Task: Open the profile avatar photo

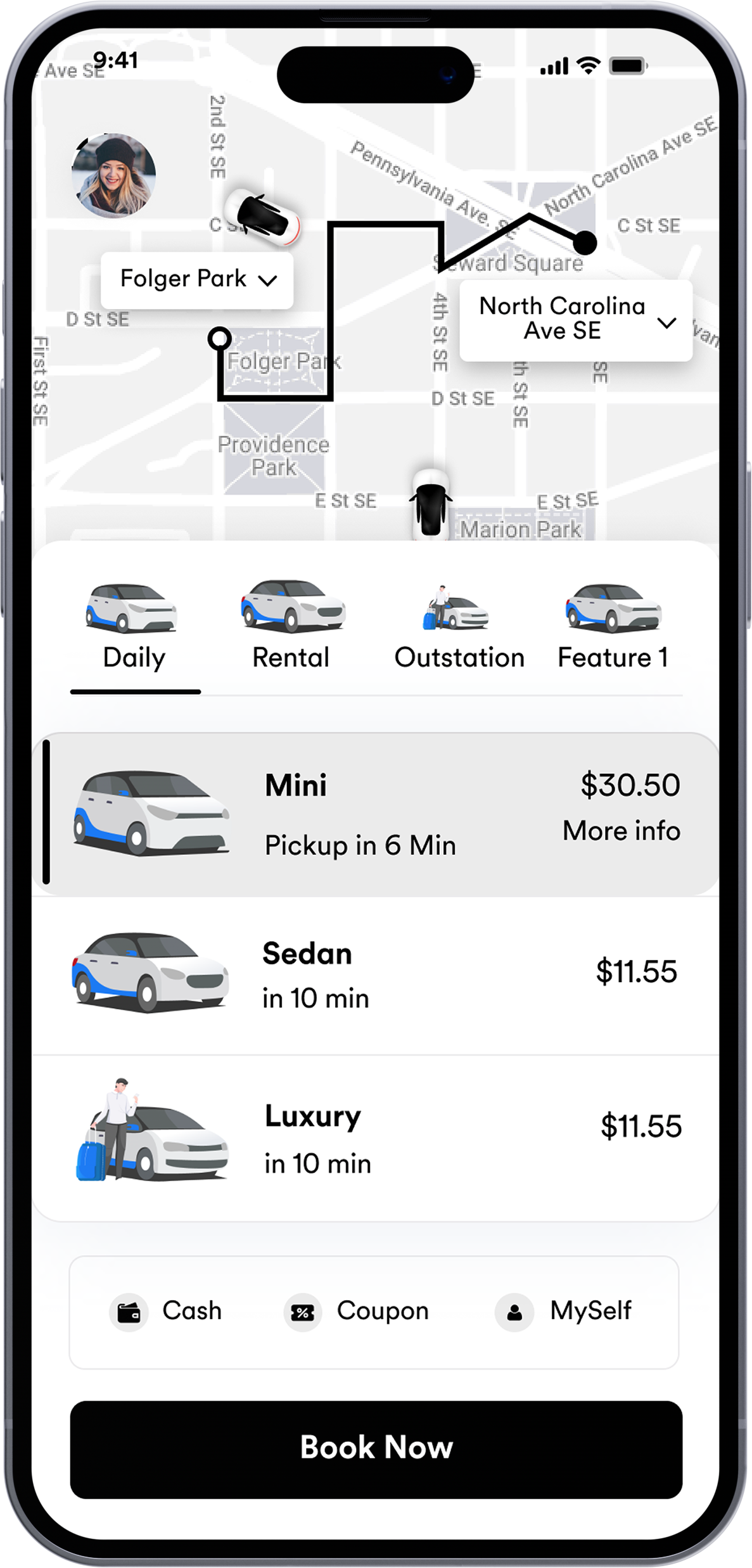Action: [113, 175]
